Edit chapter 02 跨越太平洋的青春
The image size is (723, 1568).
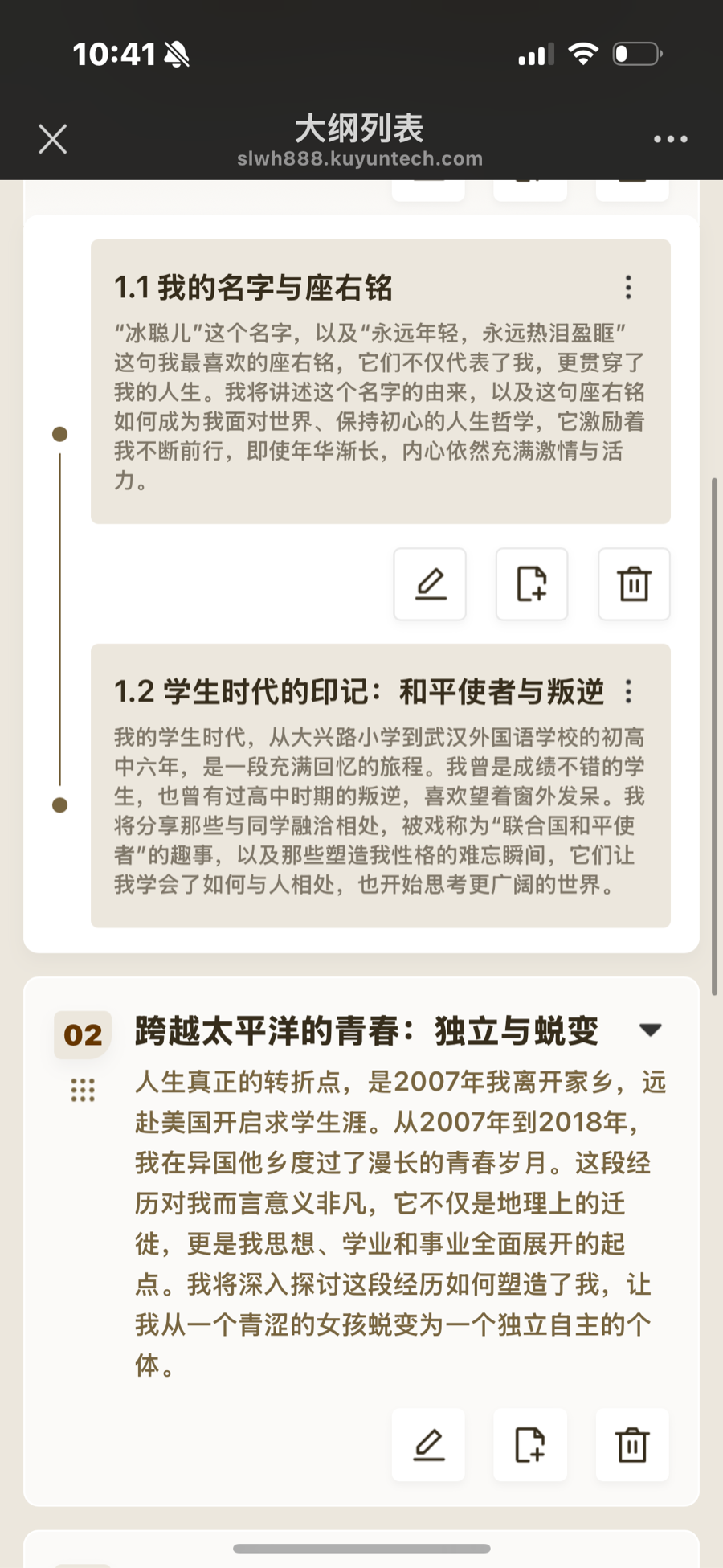(428, 1444)
